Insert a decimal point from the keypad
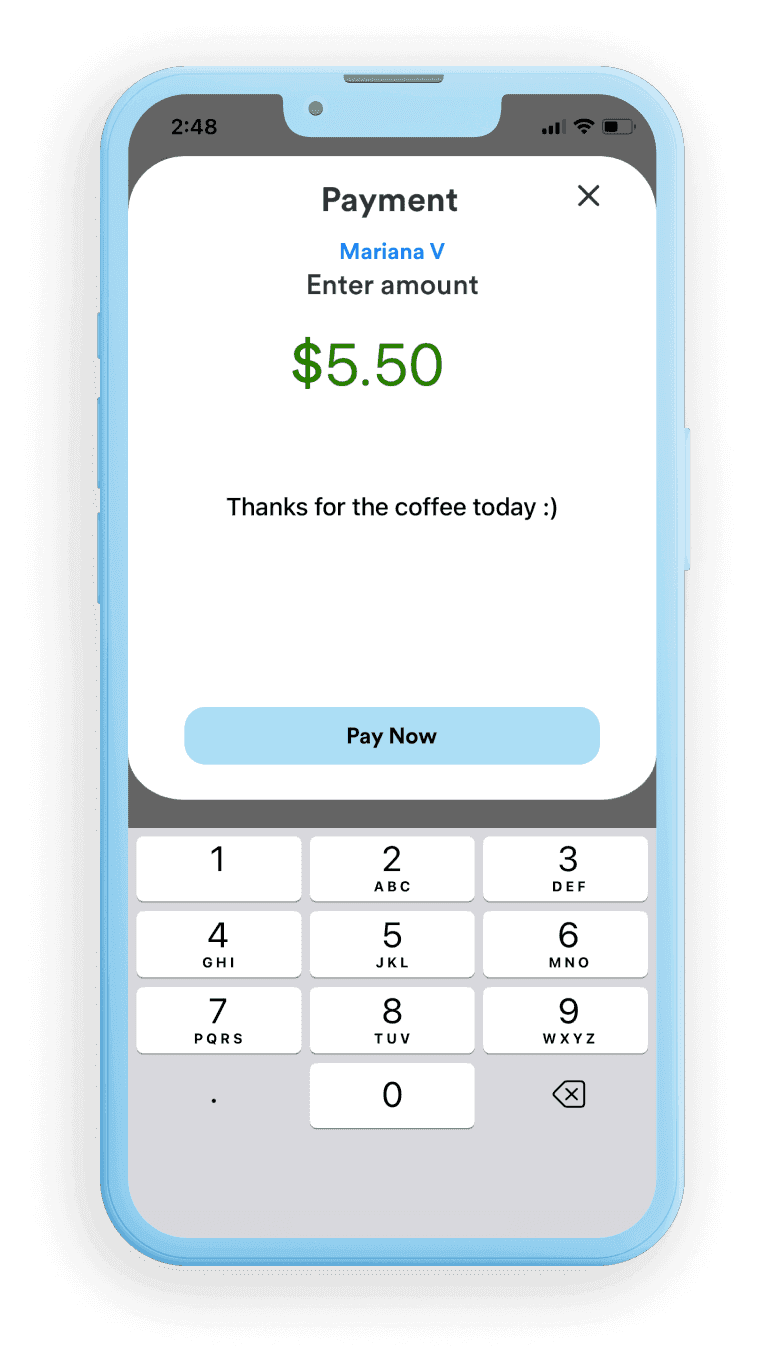Viewport: 758px width, 1364px height. click(215, 1097)
